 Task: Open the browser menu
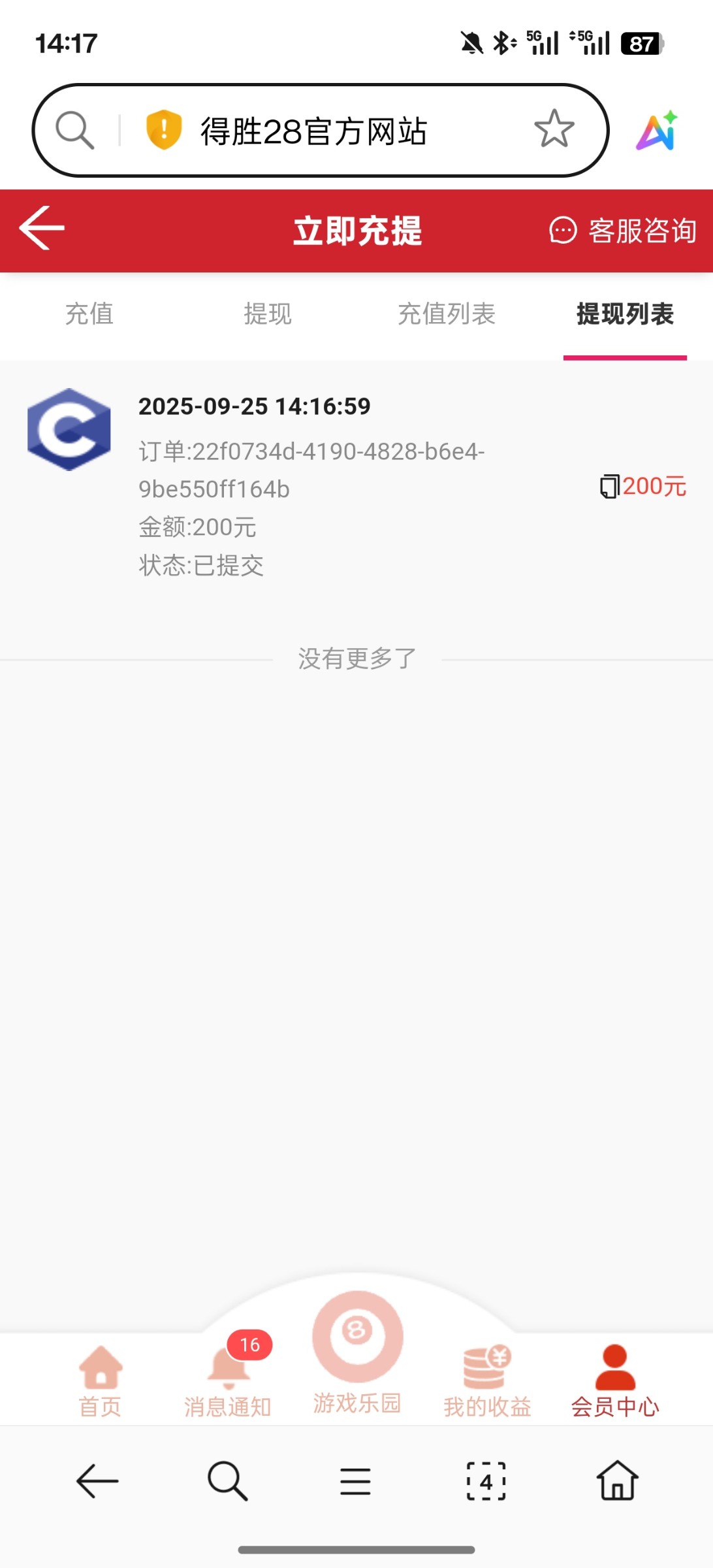[356, 1482]
